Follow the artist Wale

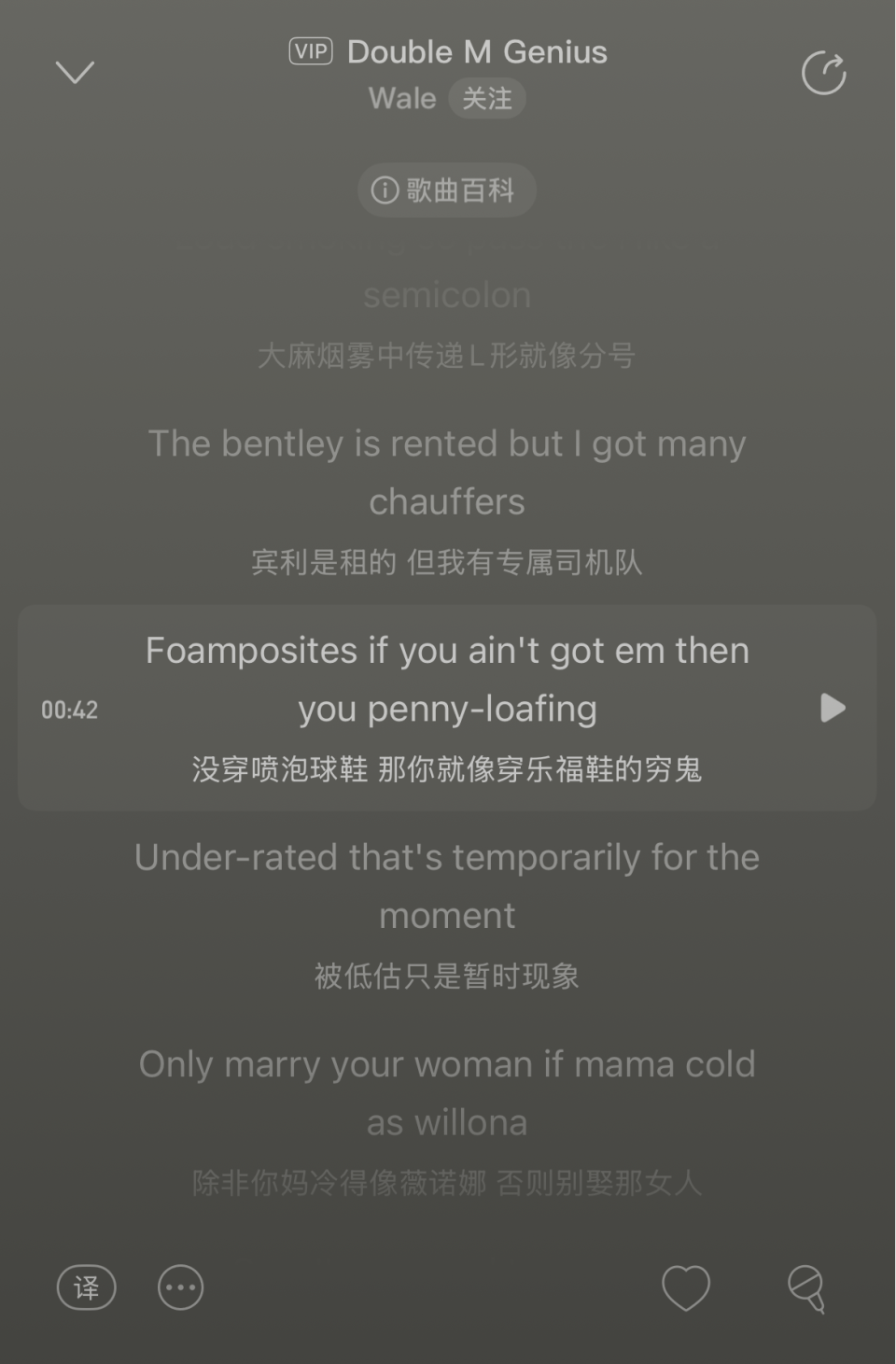point(486,98)
